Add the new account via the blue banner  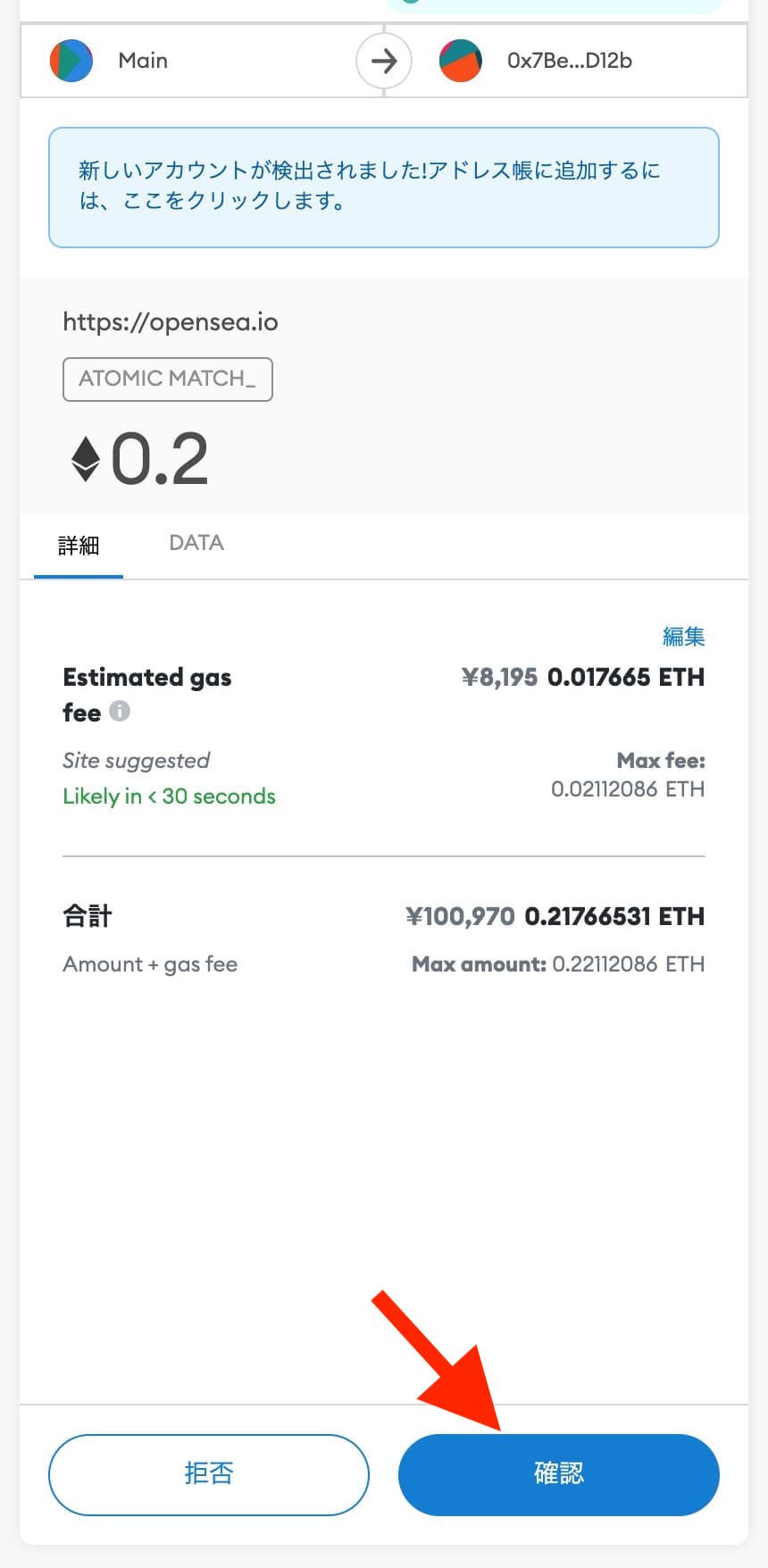(x=383, y=187)
